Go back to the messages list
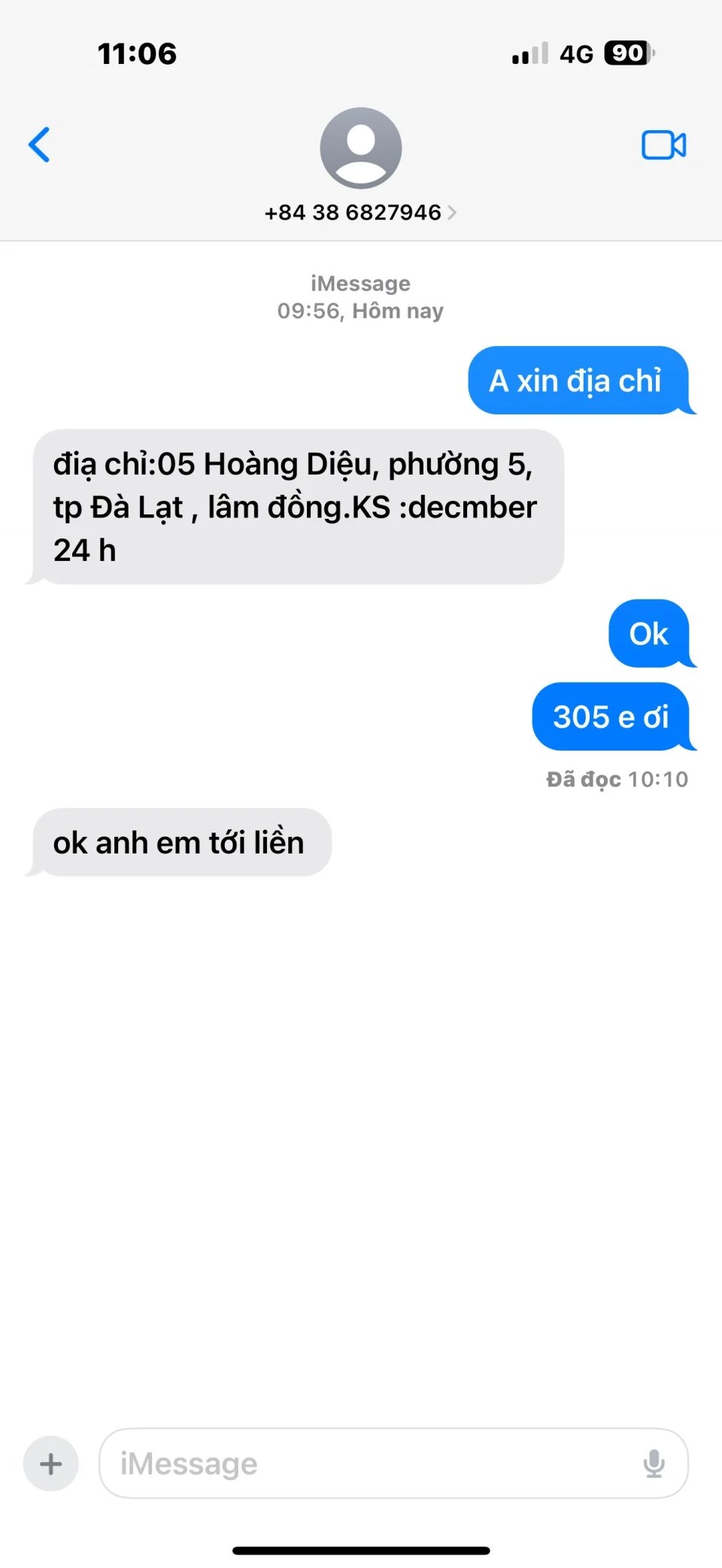Image resolution: width=722 pixels, height=1568 pixels. click(x=39, y=144)
